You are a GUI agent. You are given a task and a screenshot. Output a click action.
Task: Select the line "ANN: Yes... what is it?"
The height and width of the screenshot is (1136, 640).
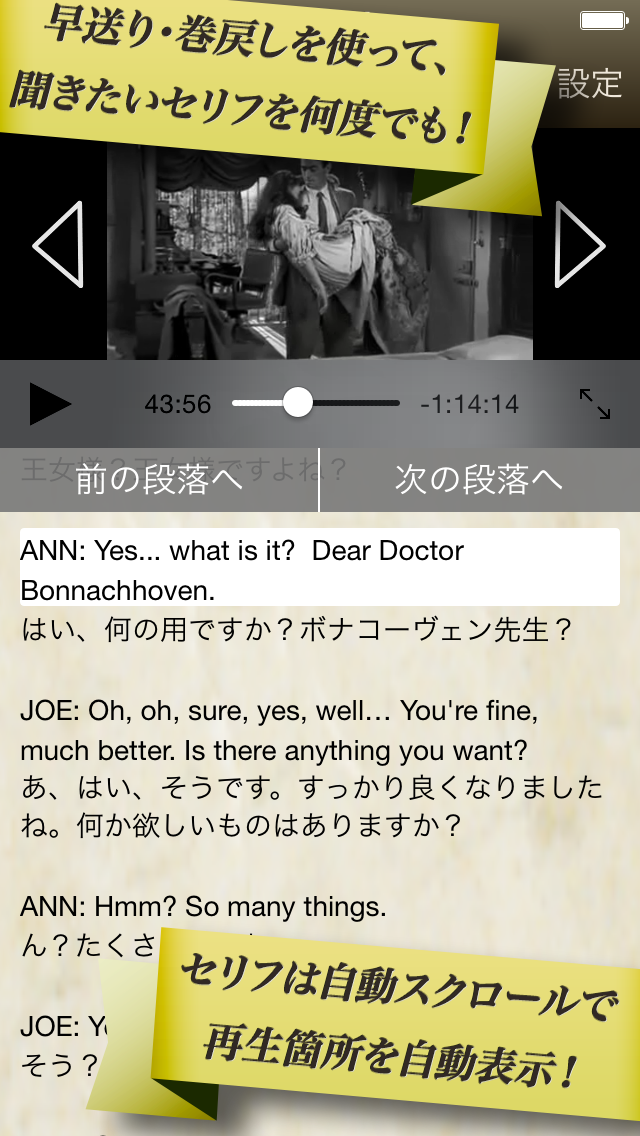(319, 567)
